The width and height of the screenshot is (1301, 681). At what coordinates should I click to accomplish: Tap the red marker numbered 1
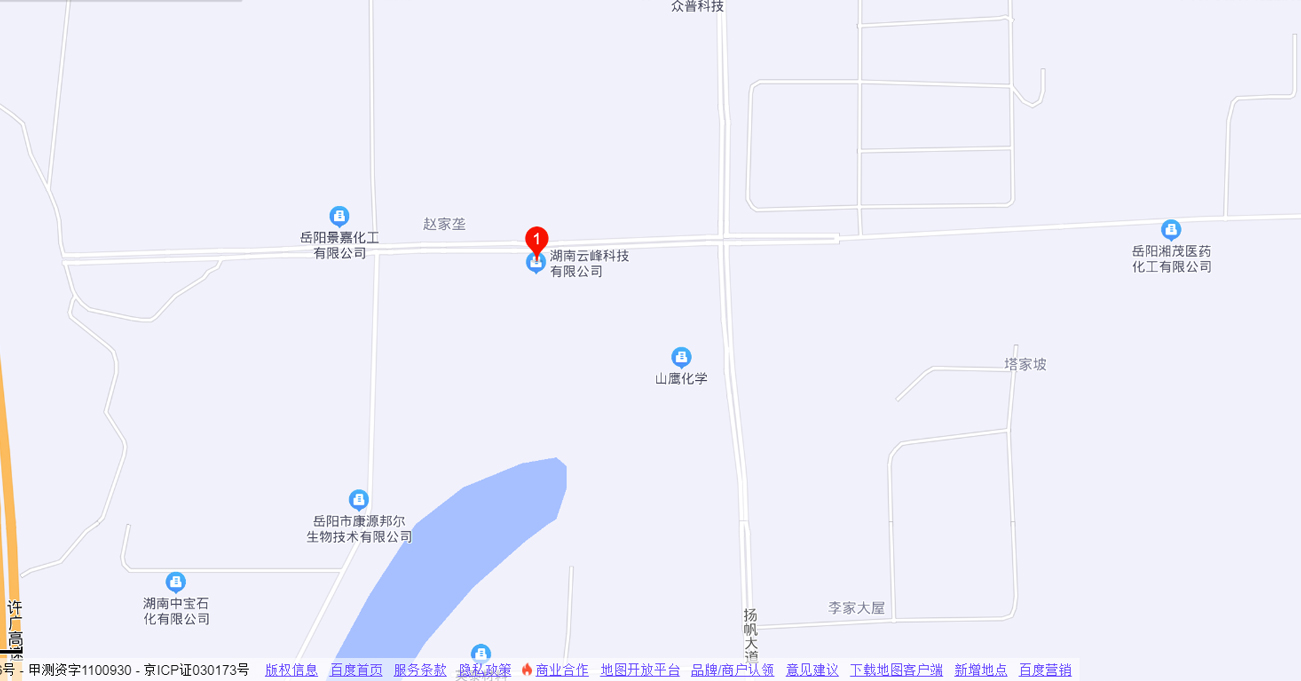coord(537,241)
